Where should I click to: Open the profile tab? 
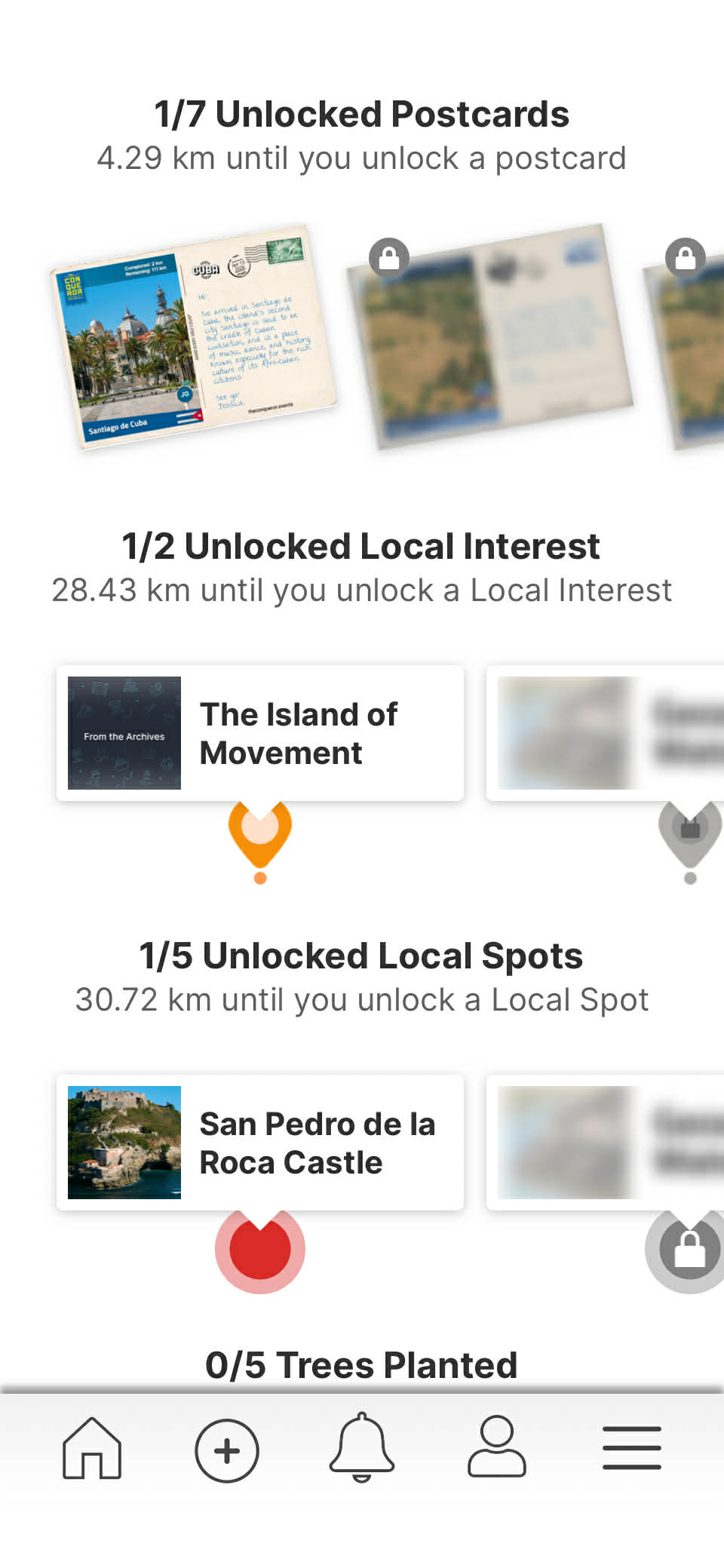[496, 1447]
